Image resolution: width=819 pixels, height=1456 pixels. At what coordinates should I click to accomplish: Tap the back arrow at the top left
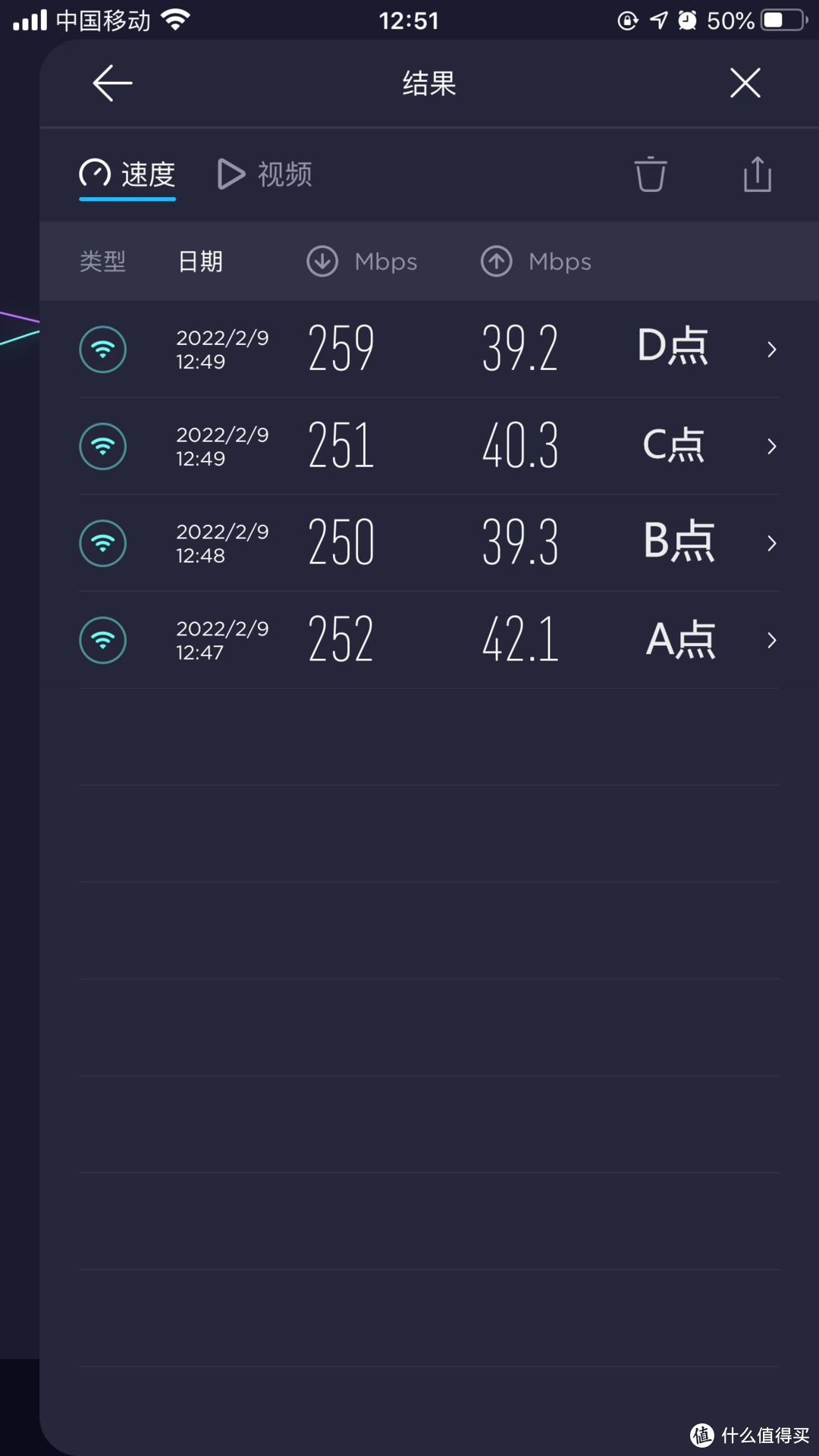(x=111, y=83)
